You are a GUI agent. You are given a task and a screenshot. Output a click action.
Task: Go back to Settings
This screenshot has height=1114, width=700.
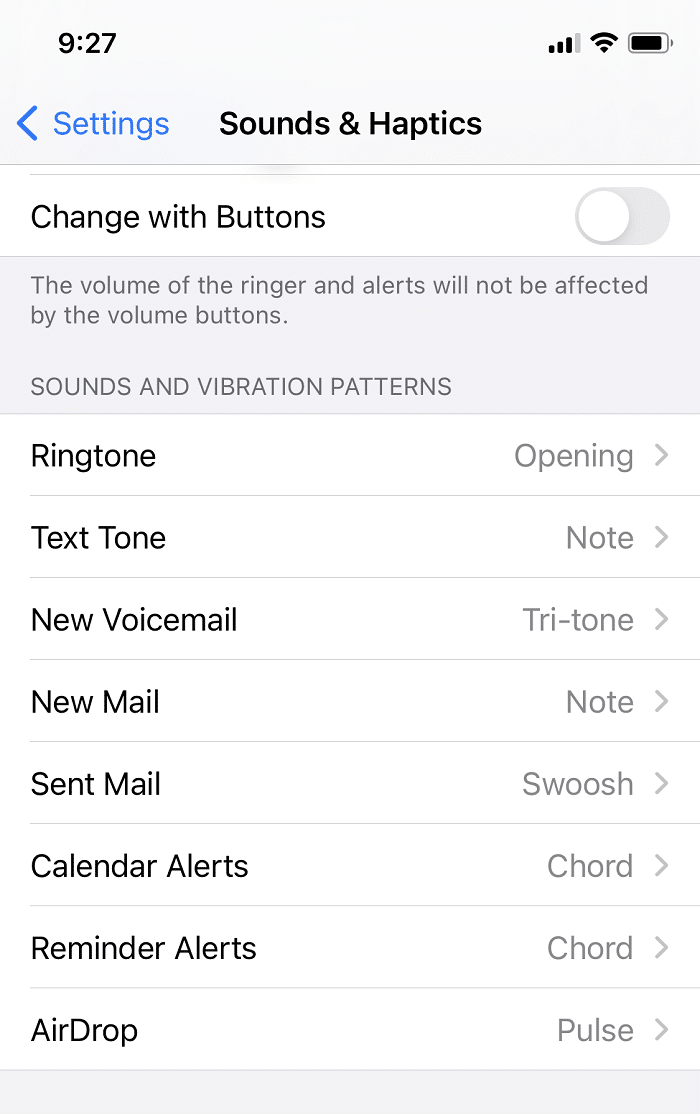94,124
